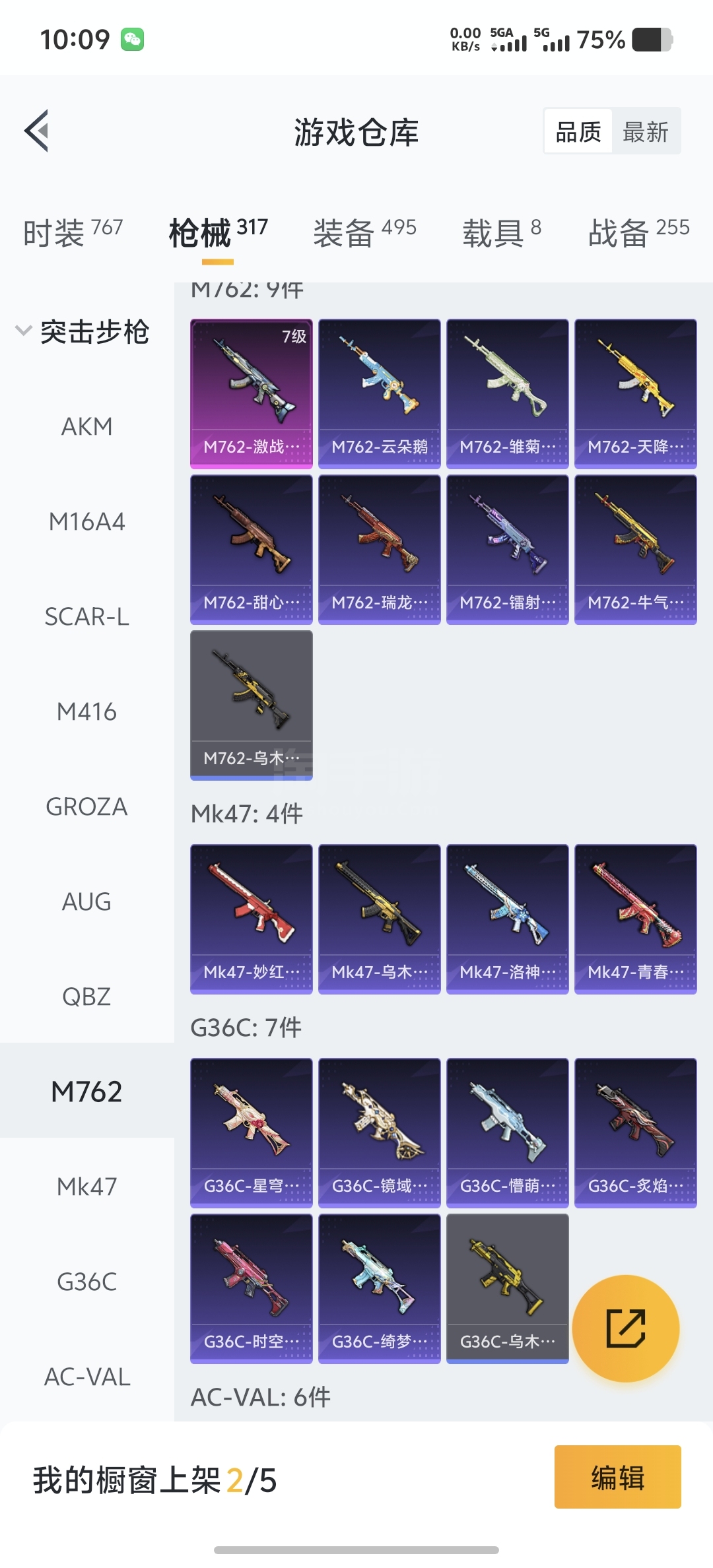713x1568 pixels.
Task: Sort by 最新
Action: [645, 131]
